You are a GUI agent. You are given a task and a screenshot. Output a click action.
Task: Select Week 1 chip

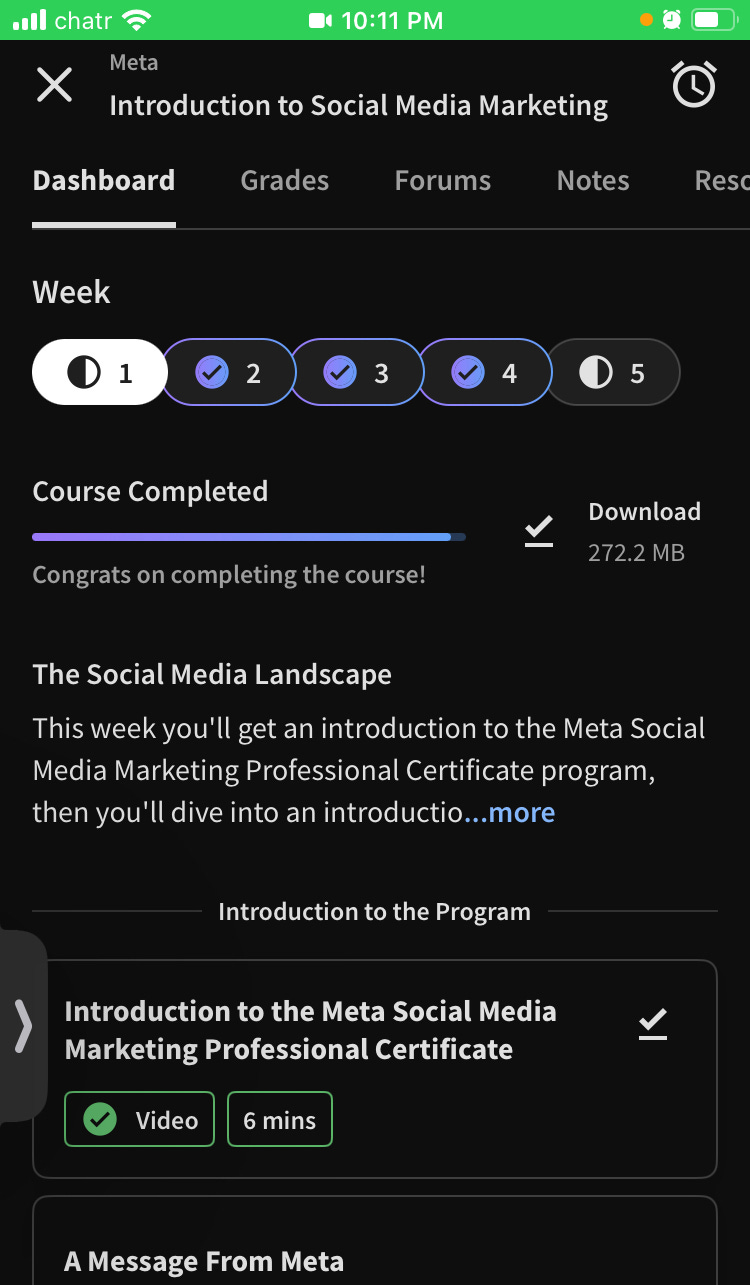coord(99,373)
